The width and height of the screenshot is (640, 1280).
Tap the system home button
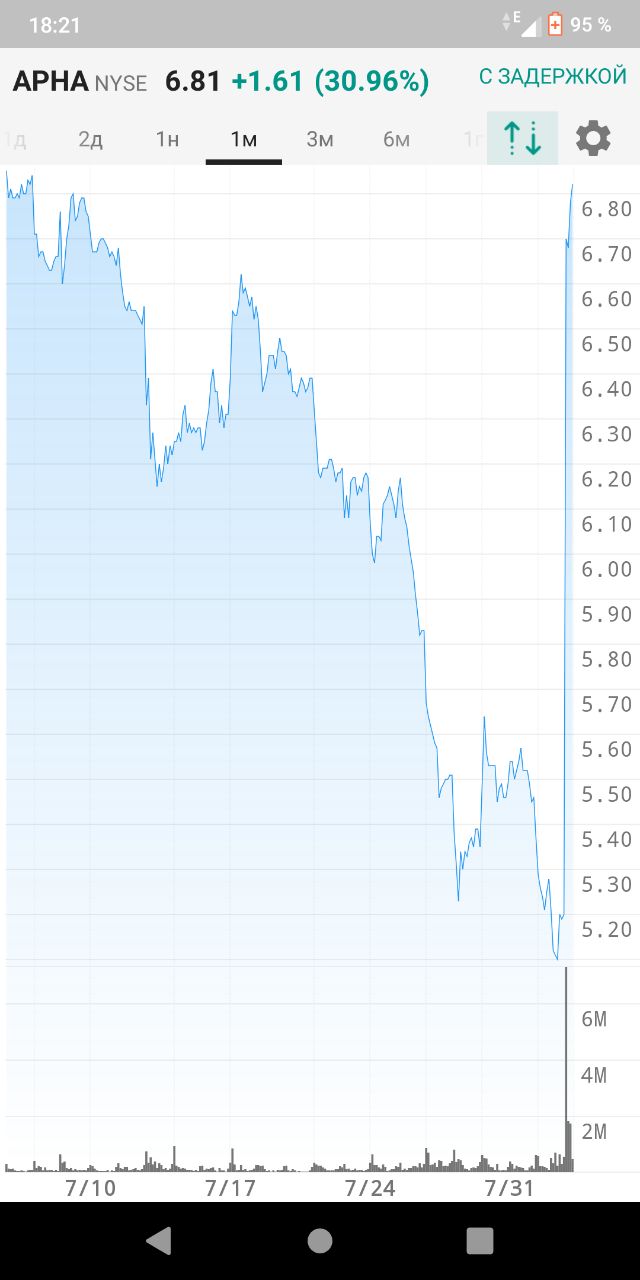[x=320, y=1240]
